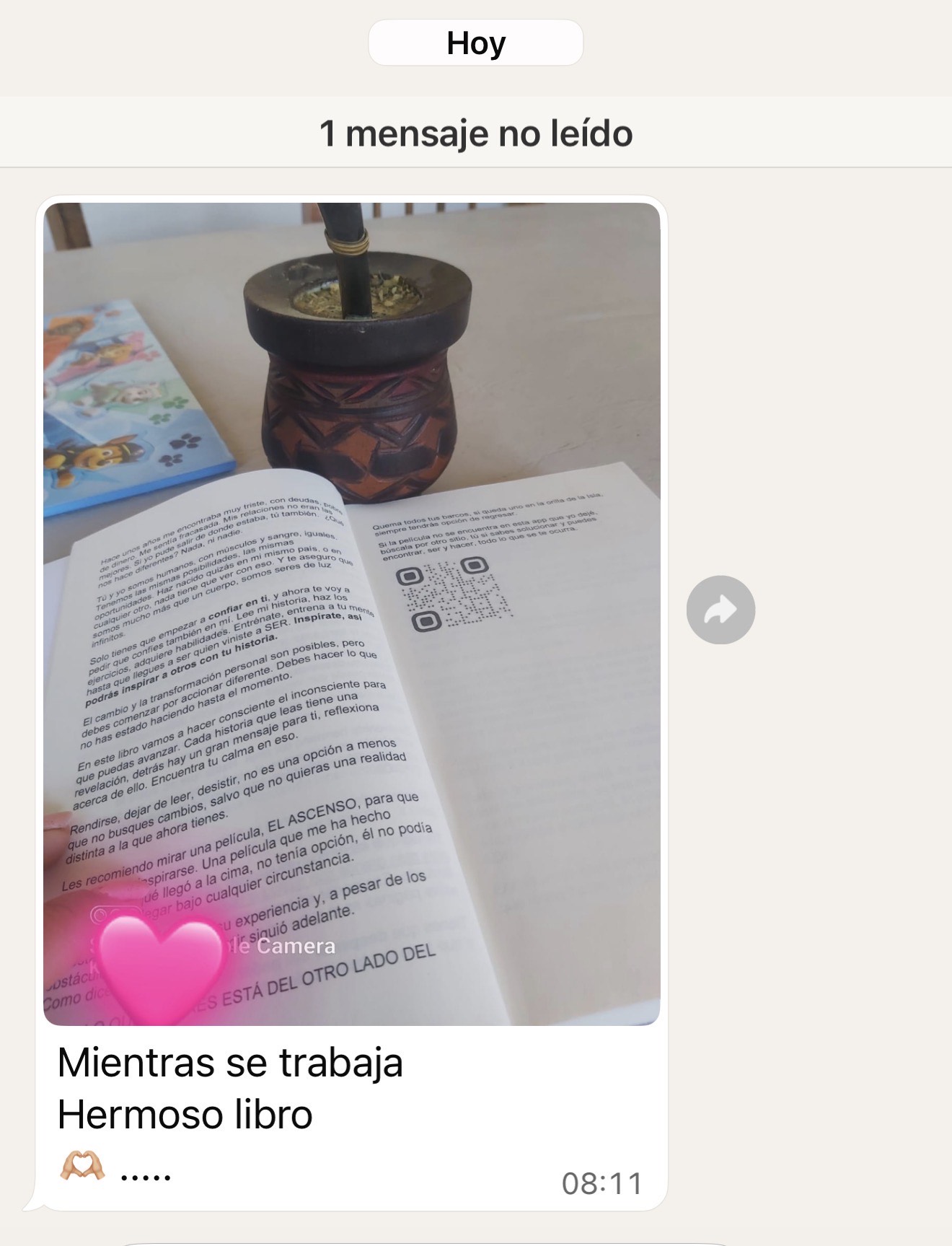
Task: Forward the book photo message
Action: (x=720, y=610)
